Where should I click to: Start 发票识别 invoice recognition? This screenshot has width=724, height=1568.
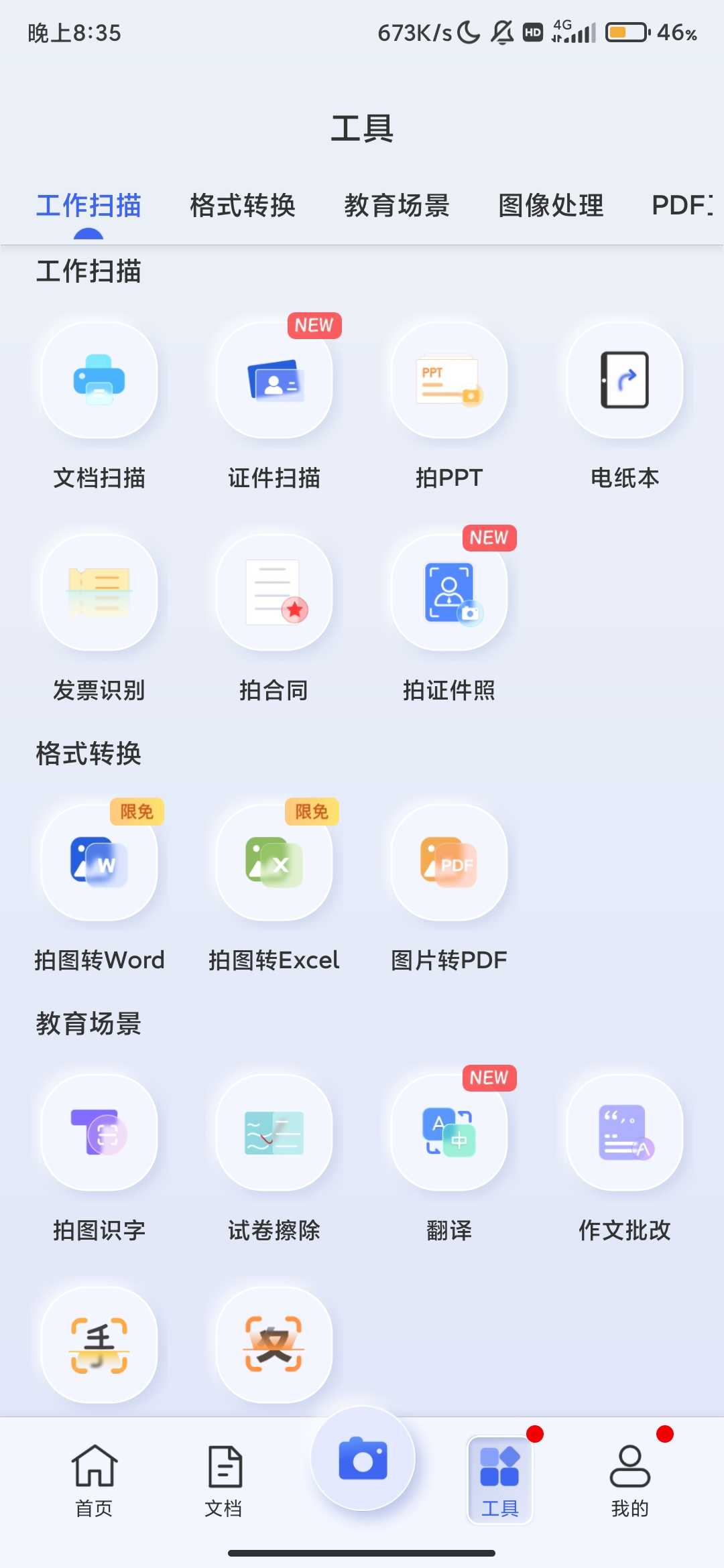(x=99, y=593)
